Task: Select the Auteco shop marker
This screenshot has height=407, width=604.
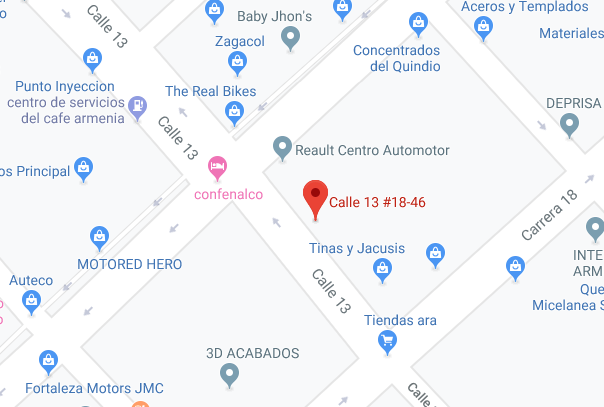Action: click(32, 300)
